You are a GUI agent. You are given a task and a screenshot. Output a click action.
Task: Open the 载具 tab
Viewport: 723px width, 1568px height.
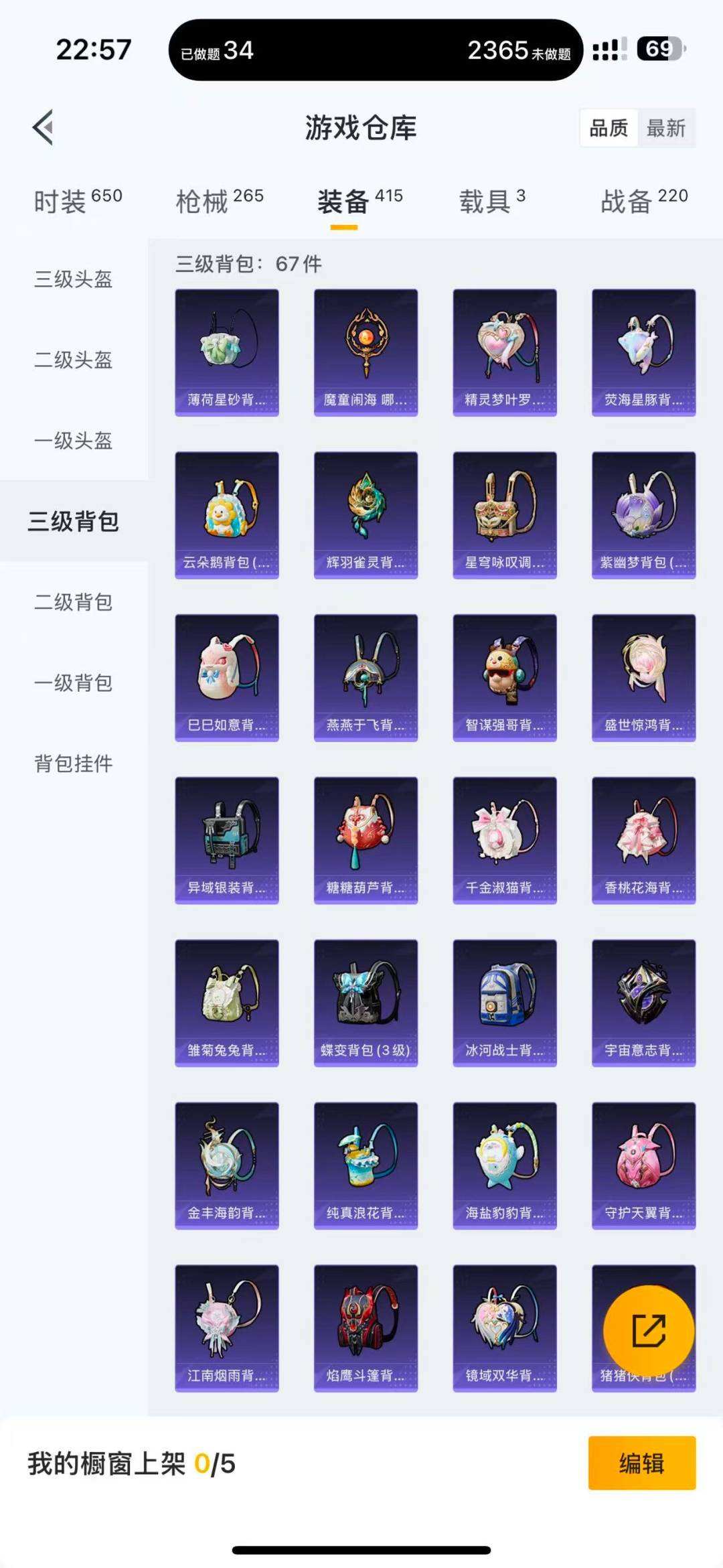point(492,200)
